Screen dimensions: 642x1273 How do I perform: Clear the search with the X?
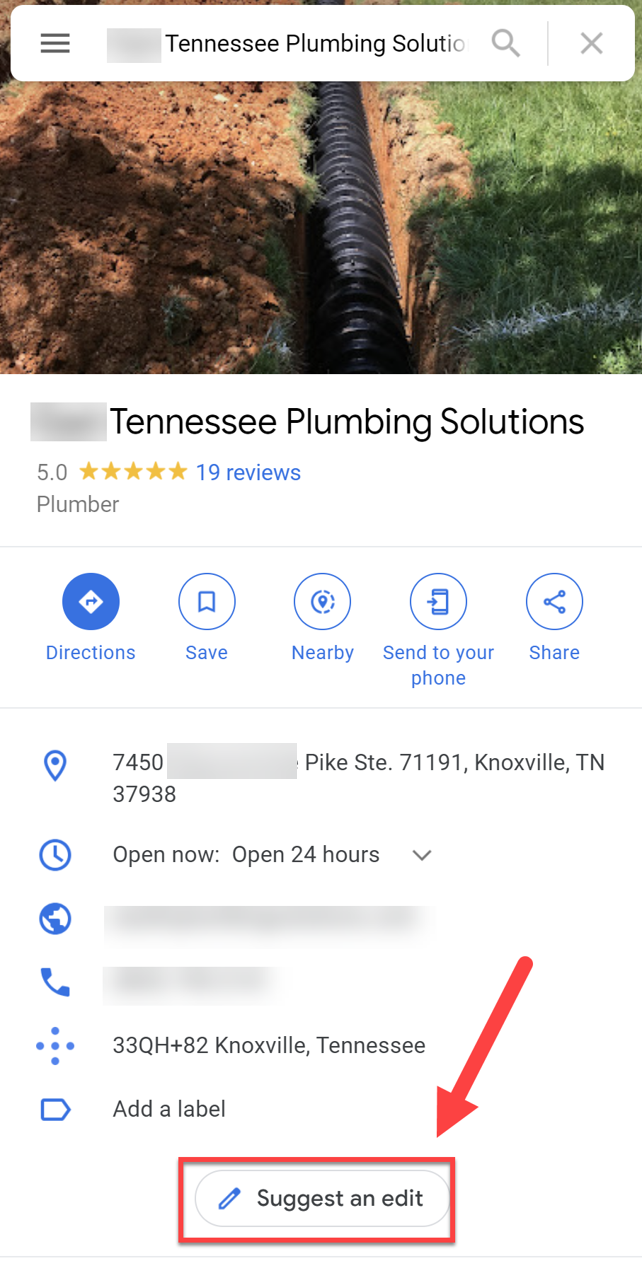(591, 44)
